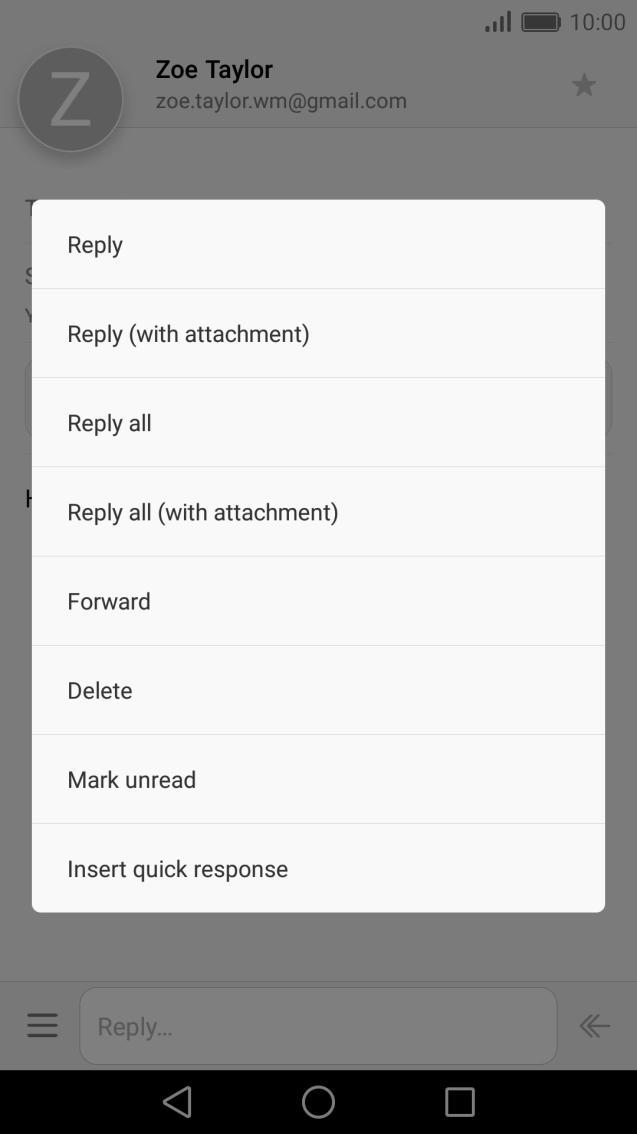Select Reply all option
The image size is (637, 1134).
(318, 422)
